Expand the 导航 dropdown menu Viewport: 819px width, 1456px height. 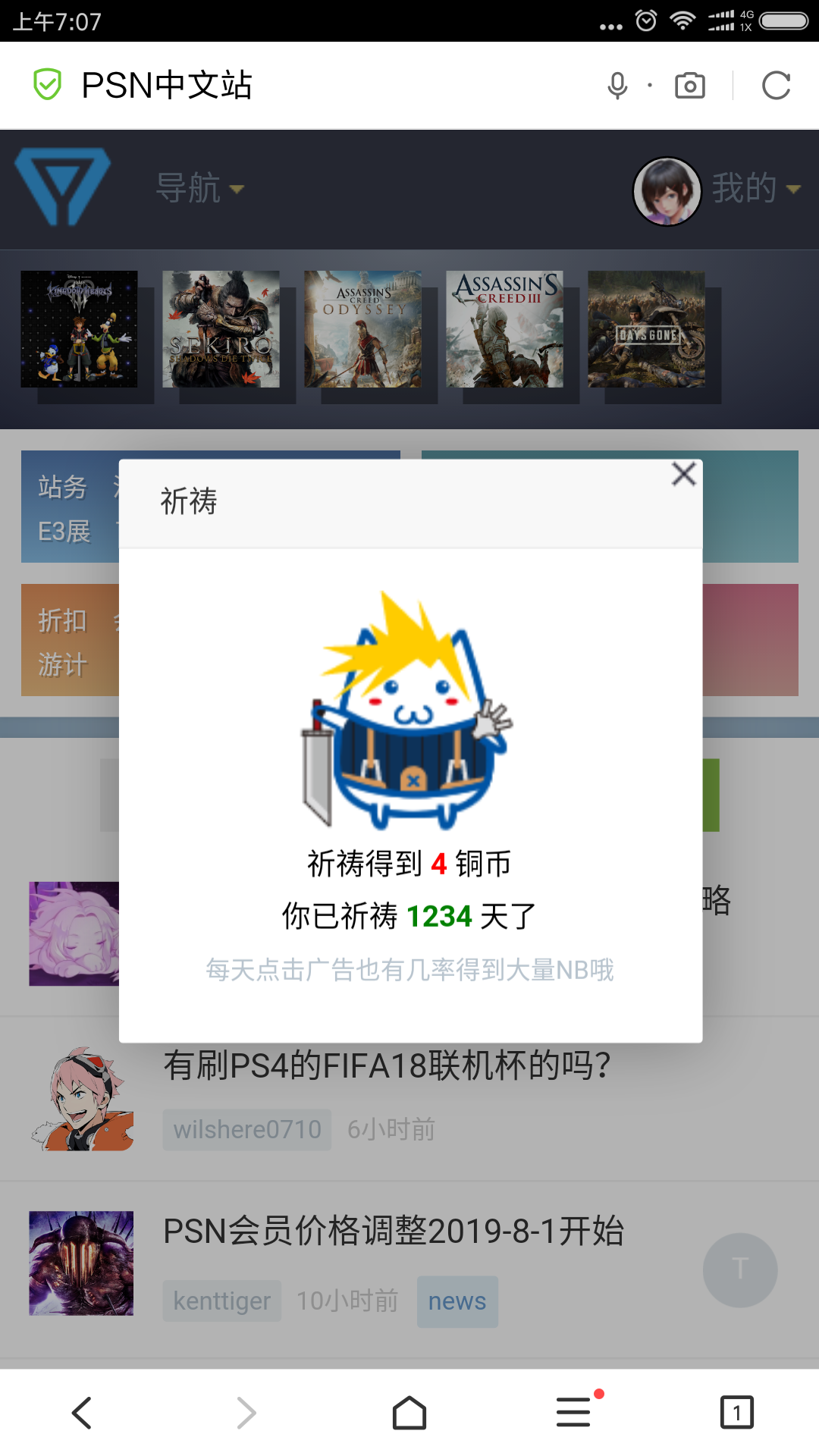click(200, 188)
